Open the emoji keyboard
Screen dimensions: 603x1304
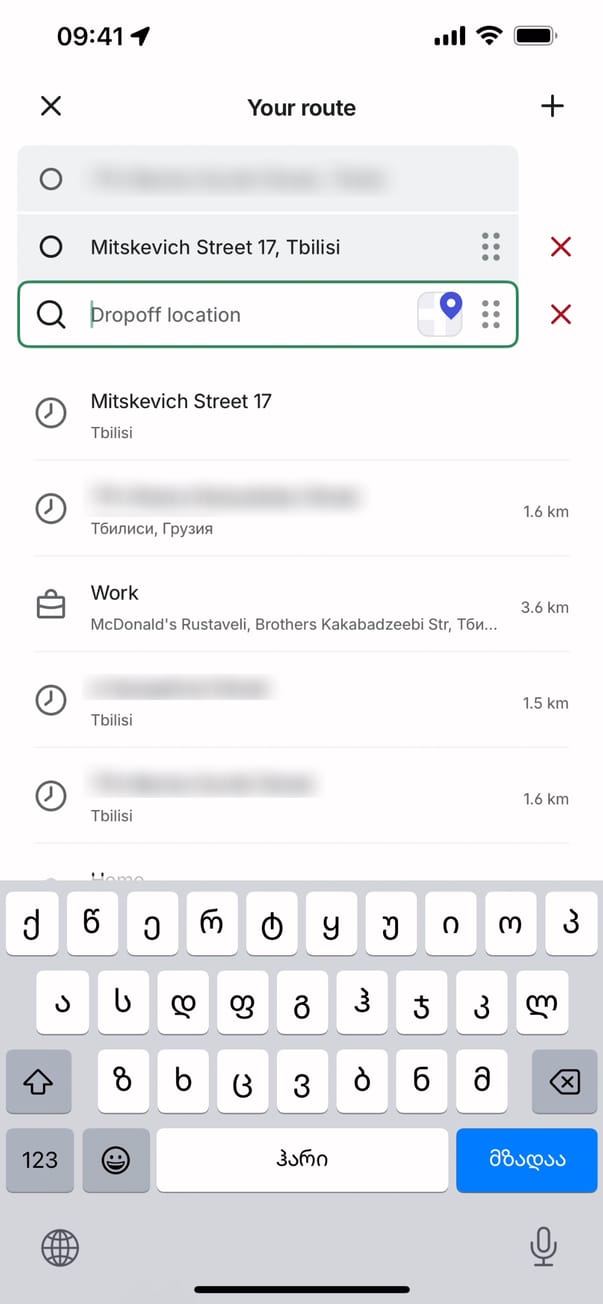point(116,1160)
